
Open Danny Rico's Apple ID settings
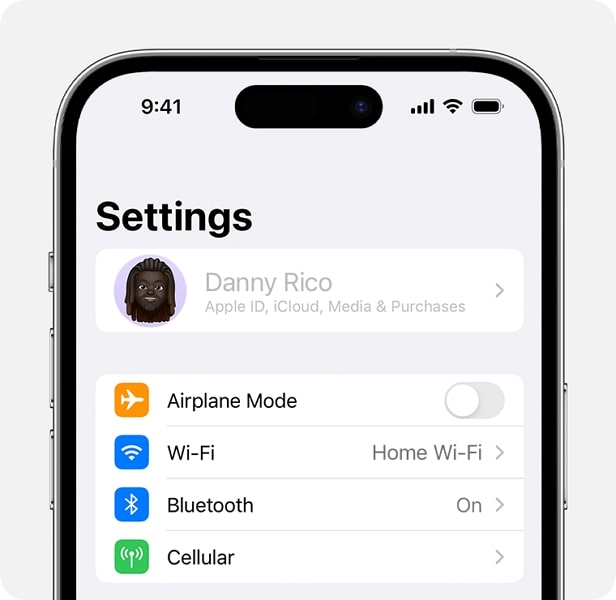(x=309, y=291)
